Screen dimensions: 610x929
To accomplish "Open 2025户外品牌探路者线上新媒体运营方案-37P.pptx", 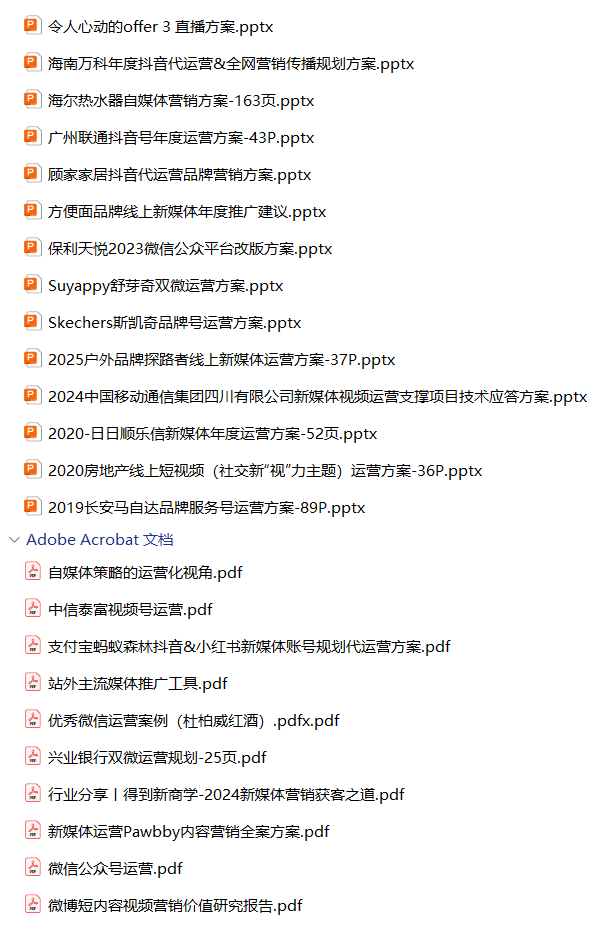I will [221, 360].
